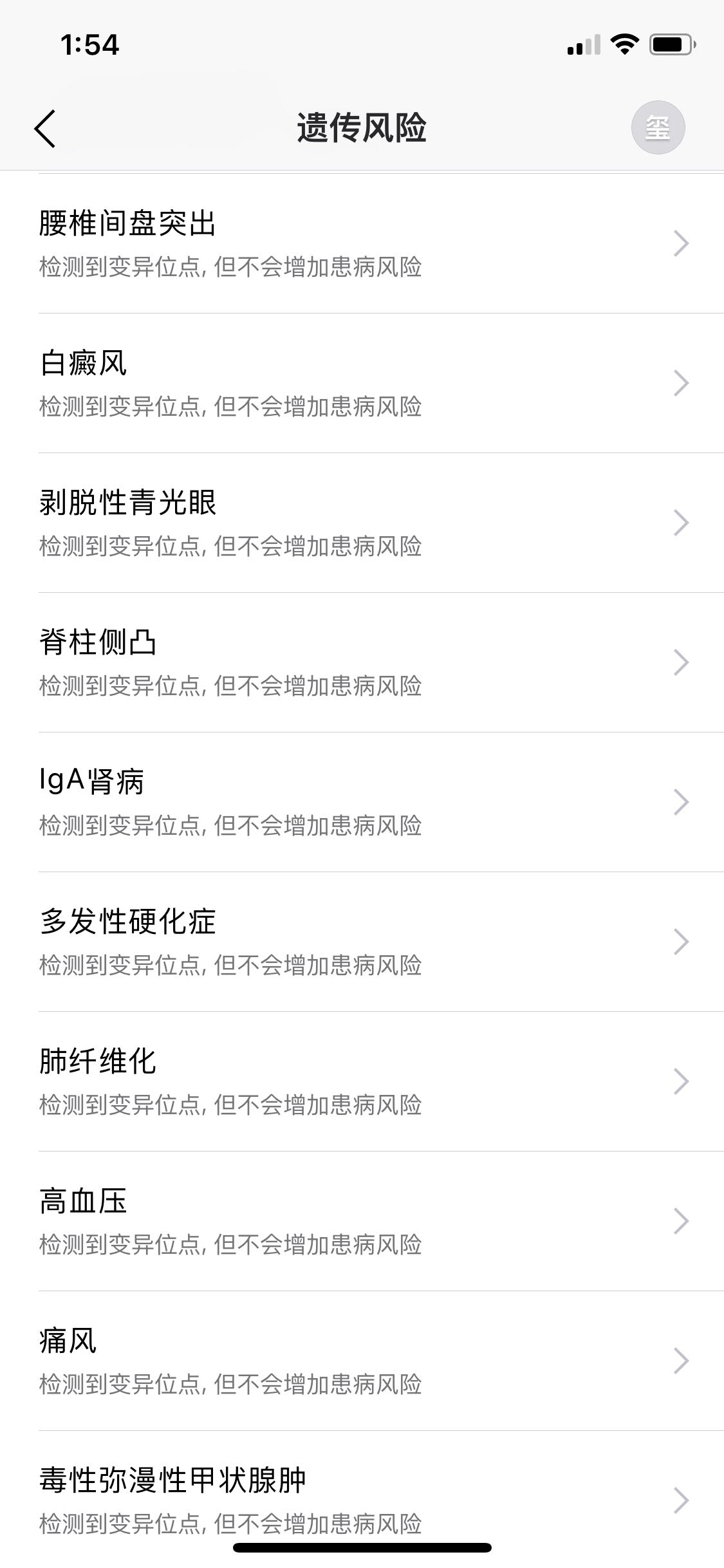Viewport: 724px width, 1568px height.
Task: View 毒性弥漫性甲状腺肿 details
Action: click(362, 1500)
